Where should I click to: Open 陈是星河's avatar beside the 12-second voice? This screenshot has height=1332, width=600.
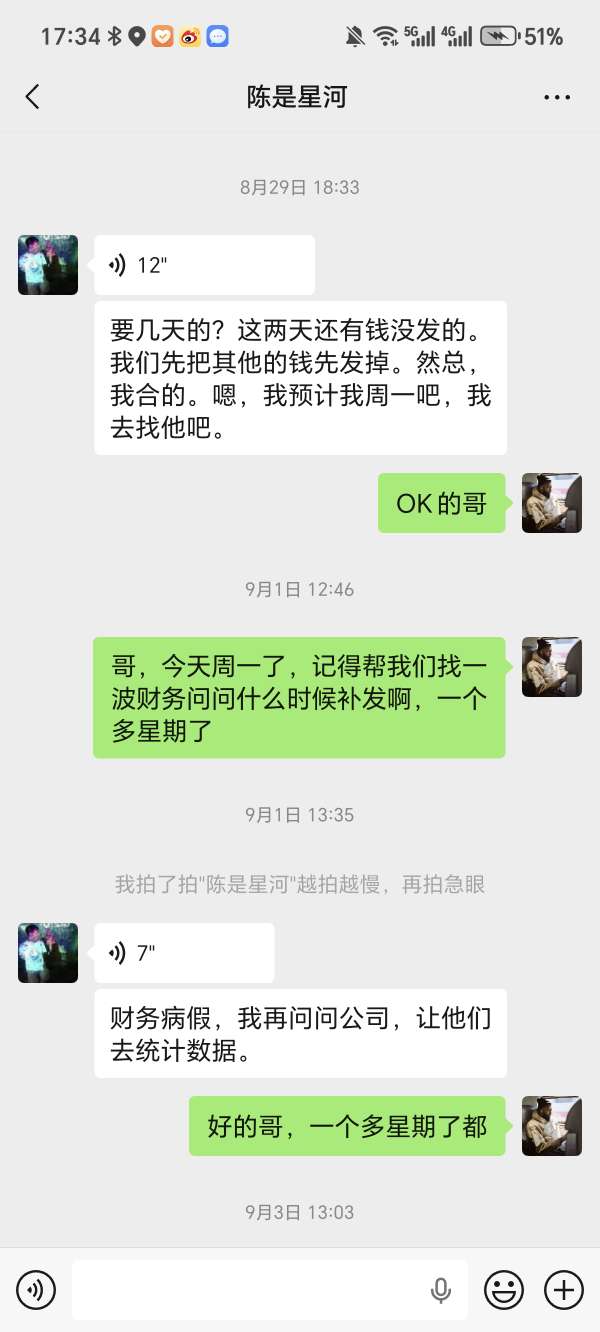pos(48,265)
